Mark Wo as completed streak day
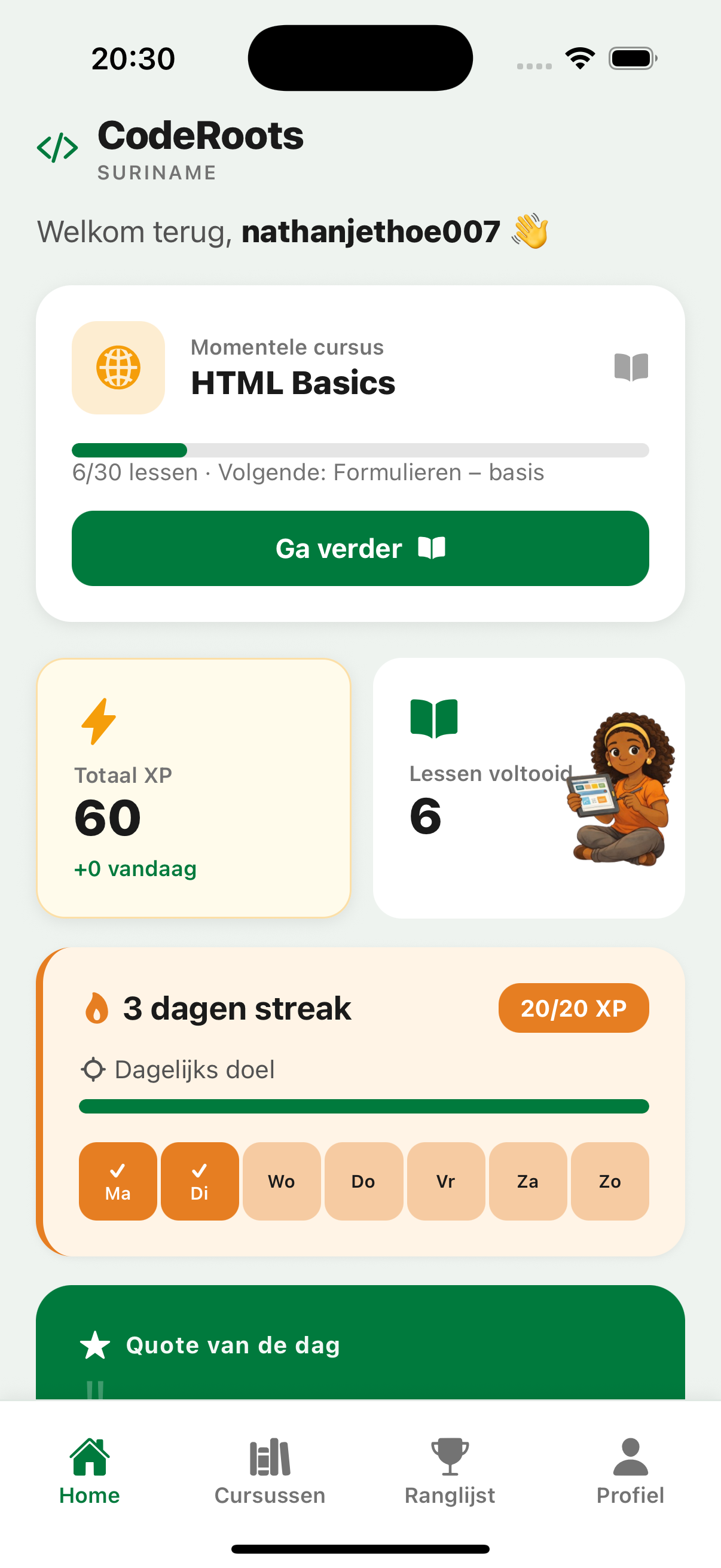Image resolution: width=721 pixels, height=1568 pixels. pyautogui.click(x=281, y=1181)
